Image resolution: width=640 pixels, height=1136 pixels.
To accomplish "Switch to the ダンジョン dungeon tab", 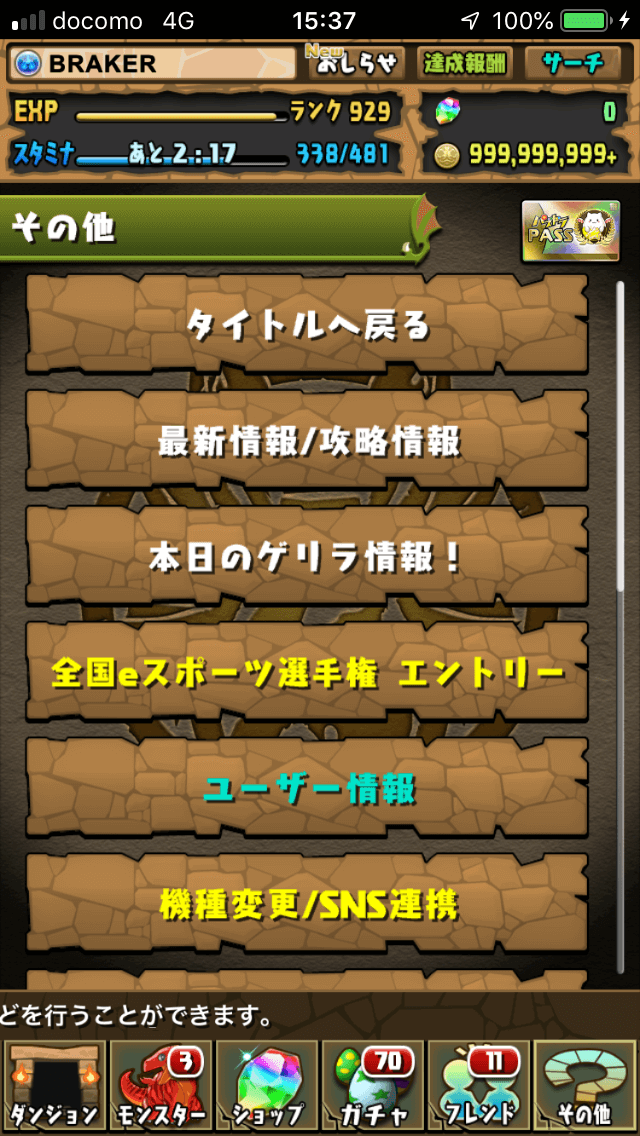I will [53, 1086].
